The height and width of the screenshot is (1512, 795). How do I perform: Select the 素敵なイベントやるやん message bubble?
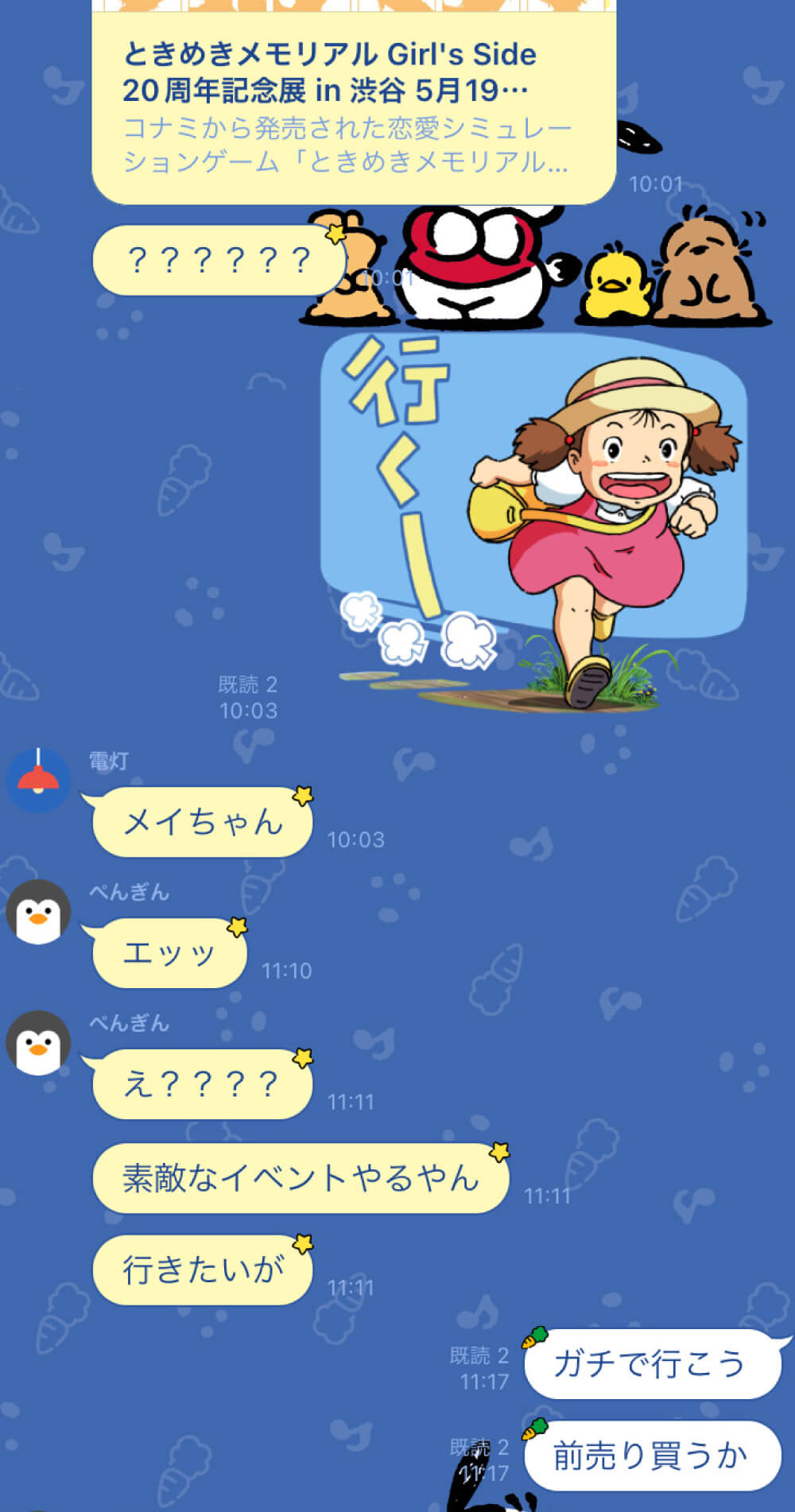tap(302, 1181)
